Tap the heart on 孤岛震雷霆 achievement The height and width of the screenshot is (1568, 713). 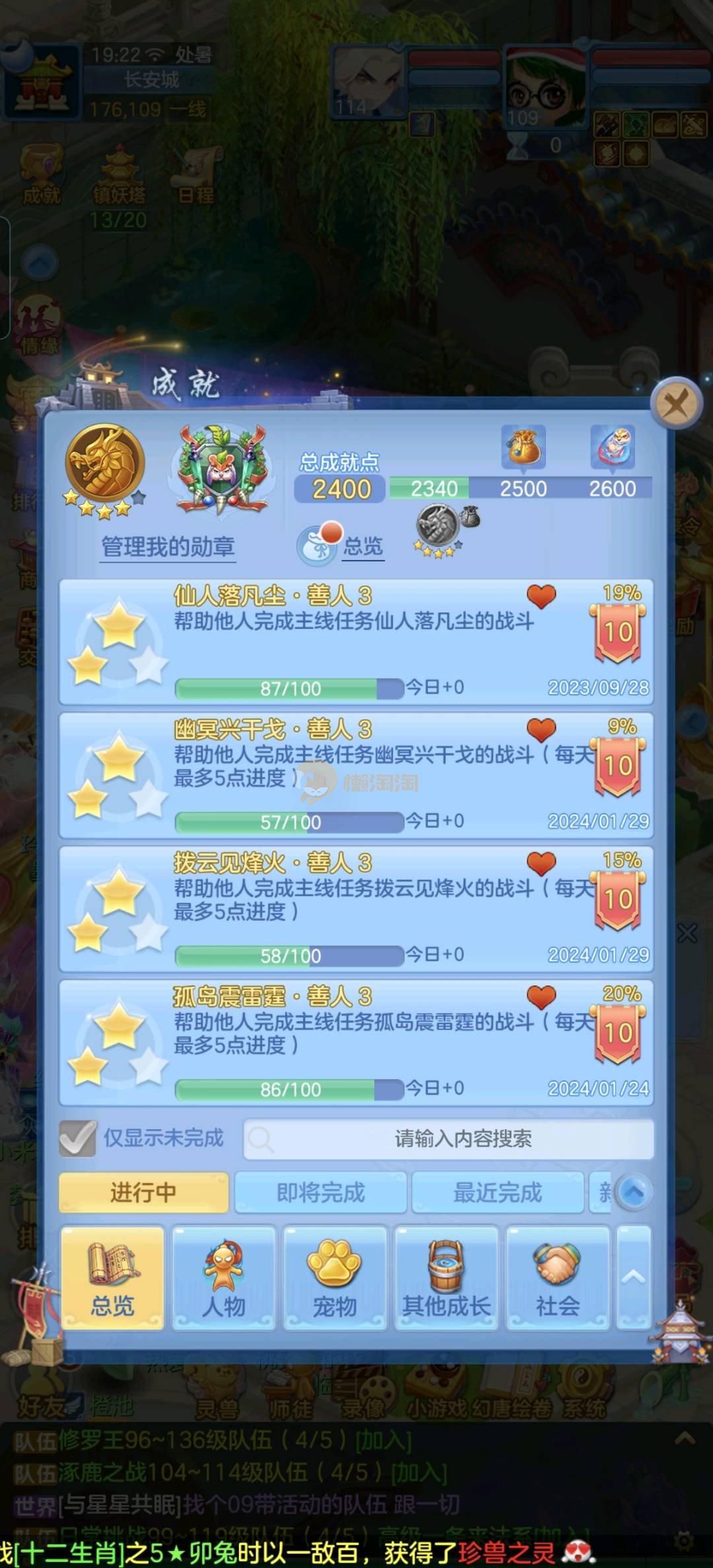tap(541, 996)
